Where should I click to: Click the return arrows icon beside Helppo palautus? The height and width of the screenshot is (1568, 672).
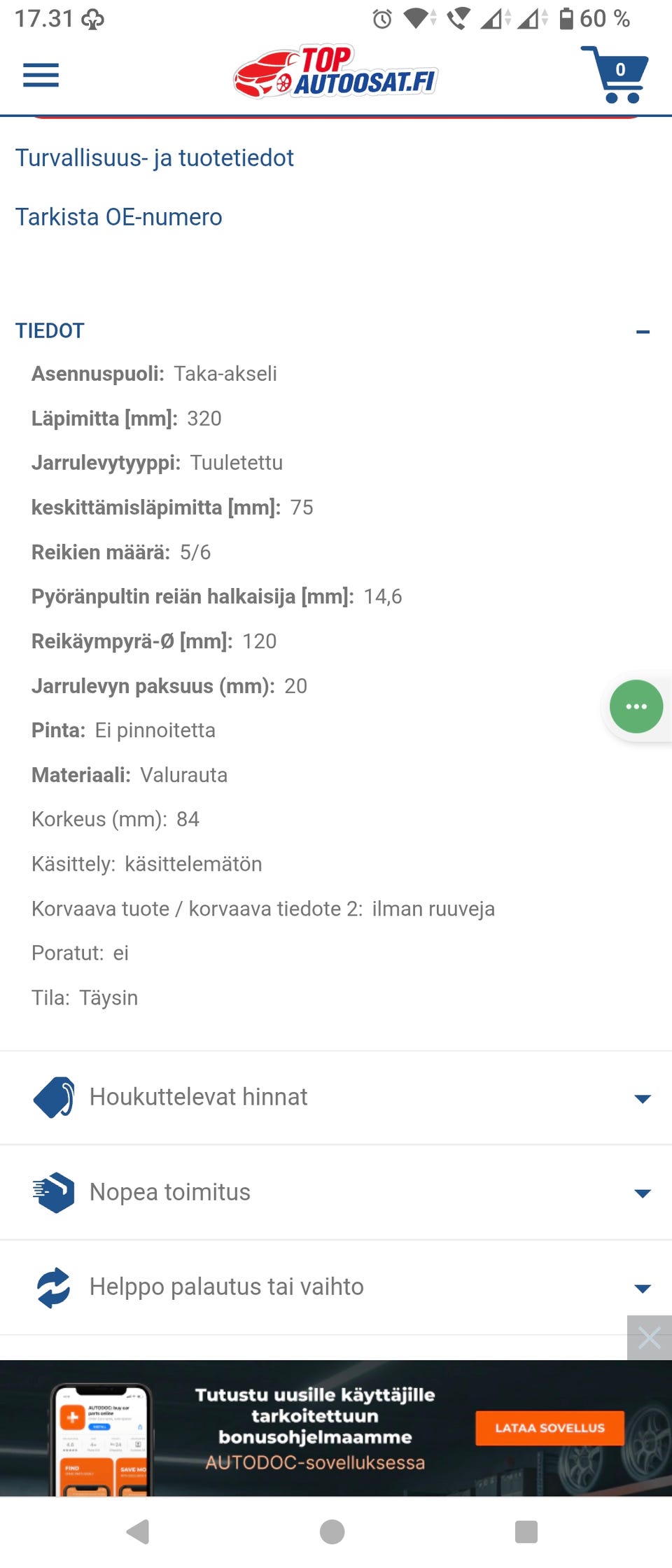[x=54, y=1287]
